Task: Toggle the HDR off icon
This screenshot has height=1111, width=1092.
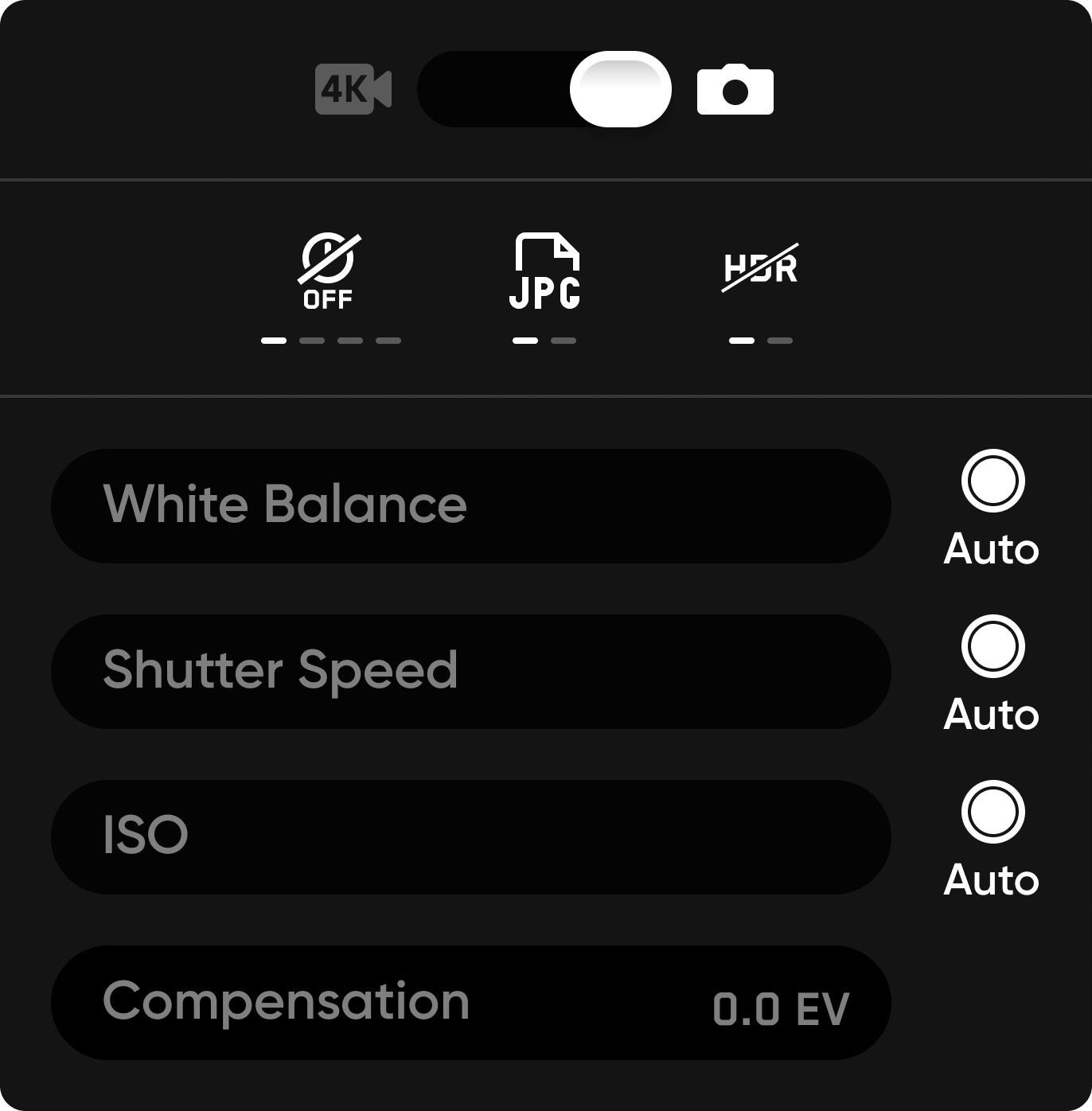Action: [760, 269]
